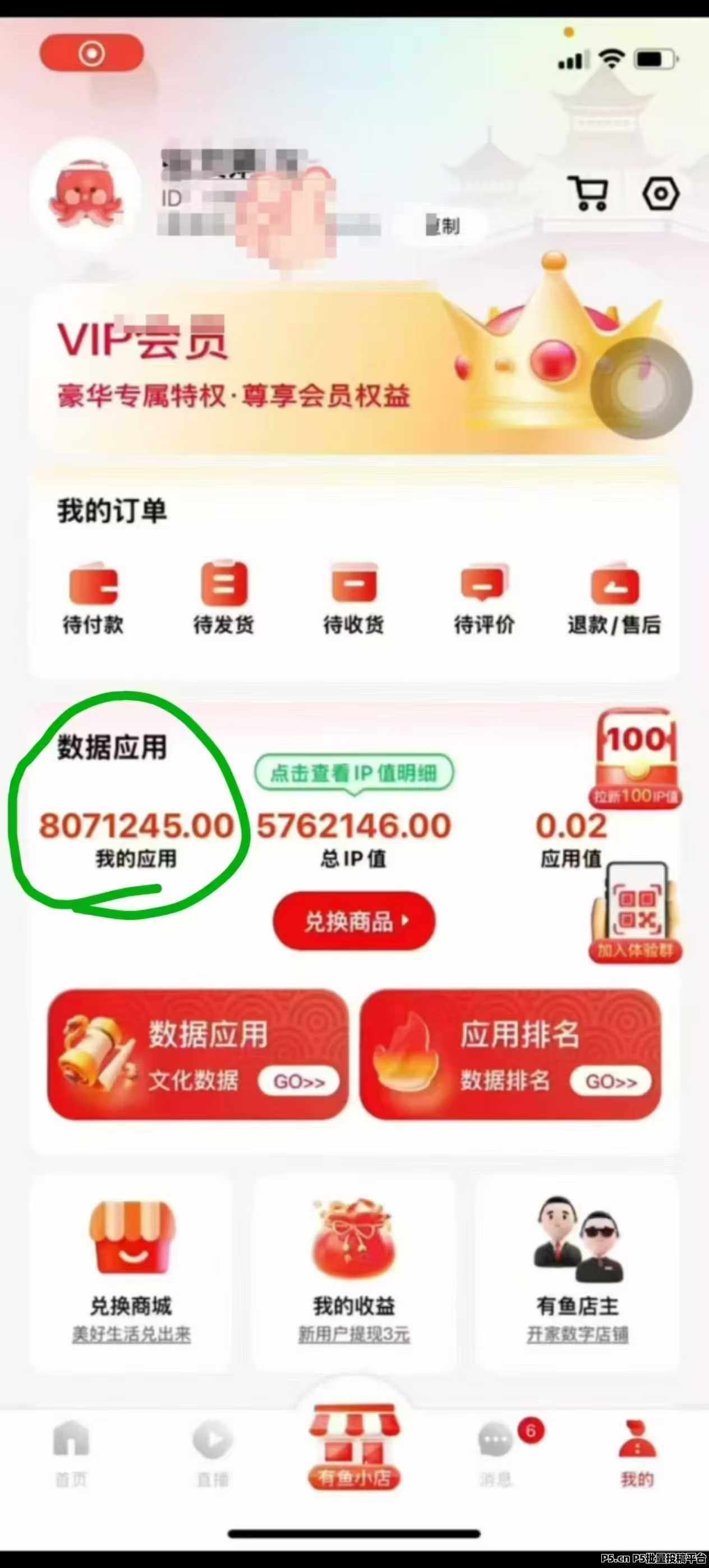The image size is (709, 1568).
Task: Open the settings hexagon icon
Action: [x=660, y=194]
